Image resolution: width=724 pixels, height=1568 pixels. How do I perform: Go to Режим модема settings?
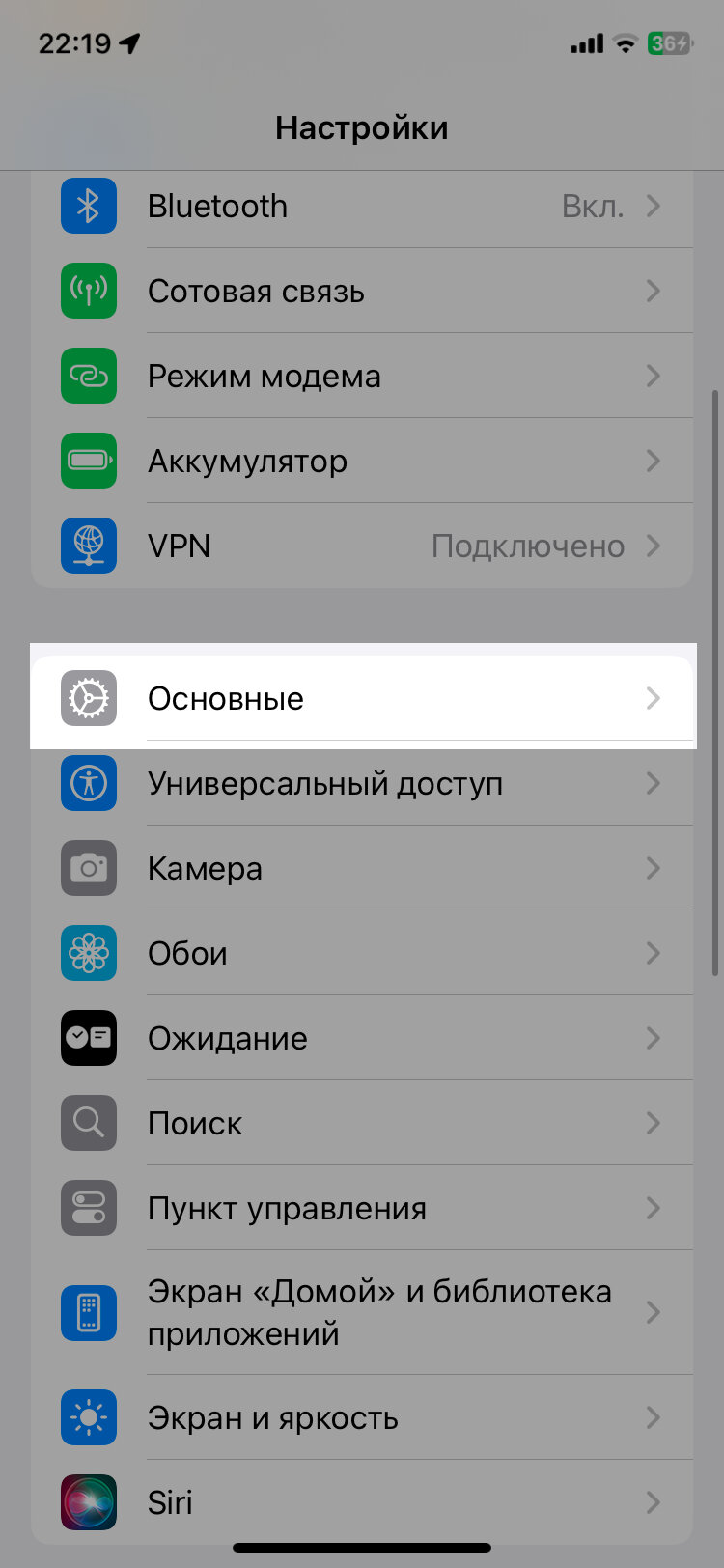tap(362, 376)
